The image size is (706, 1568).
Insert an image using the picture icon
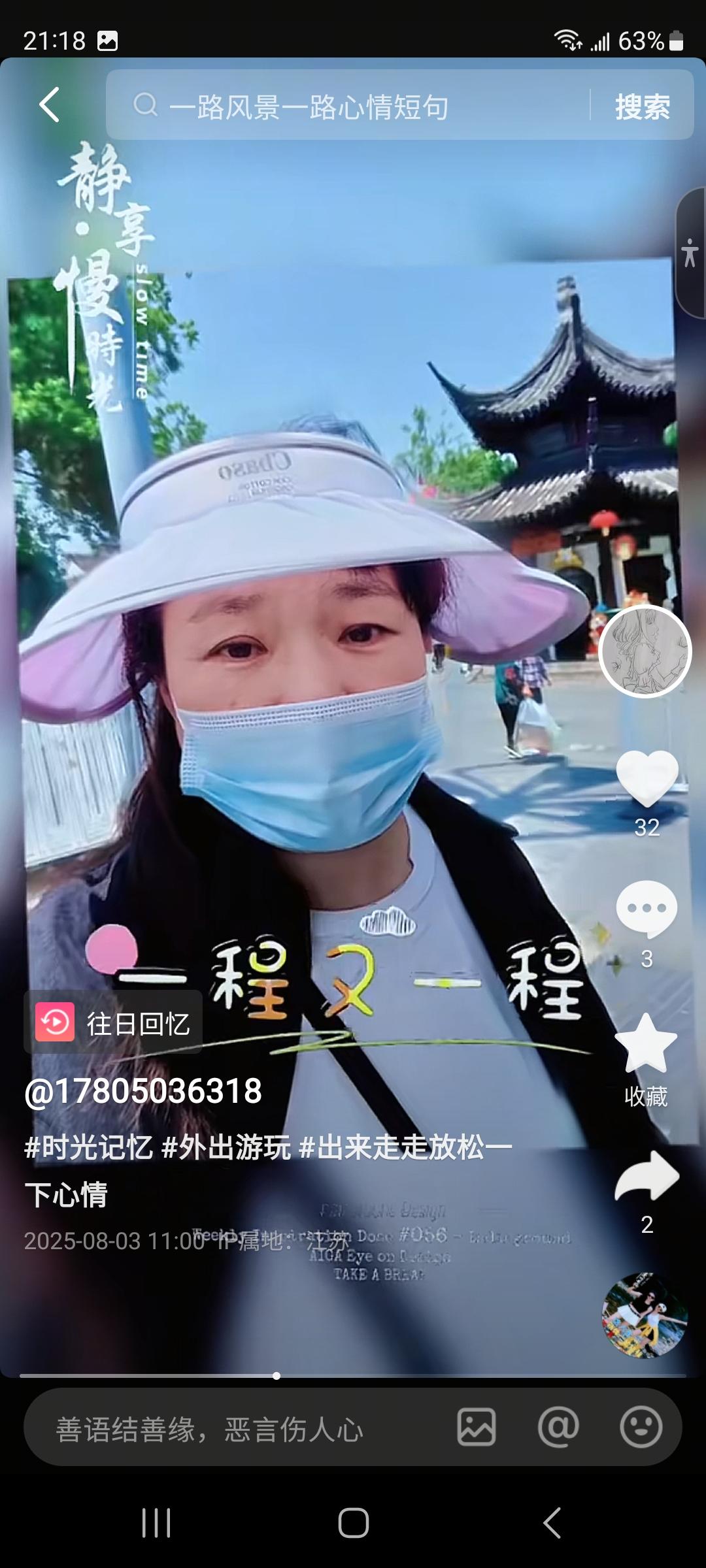pyautogui.click(x=477, y=1428)
